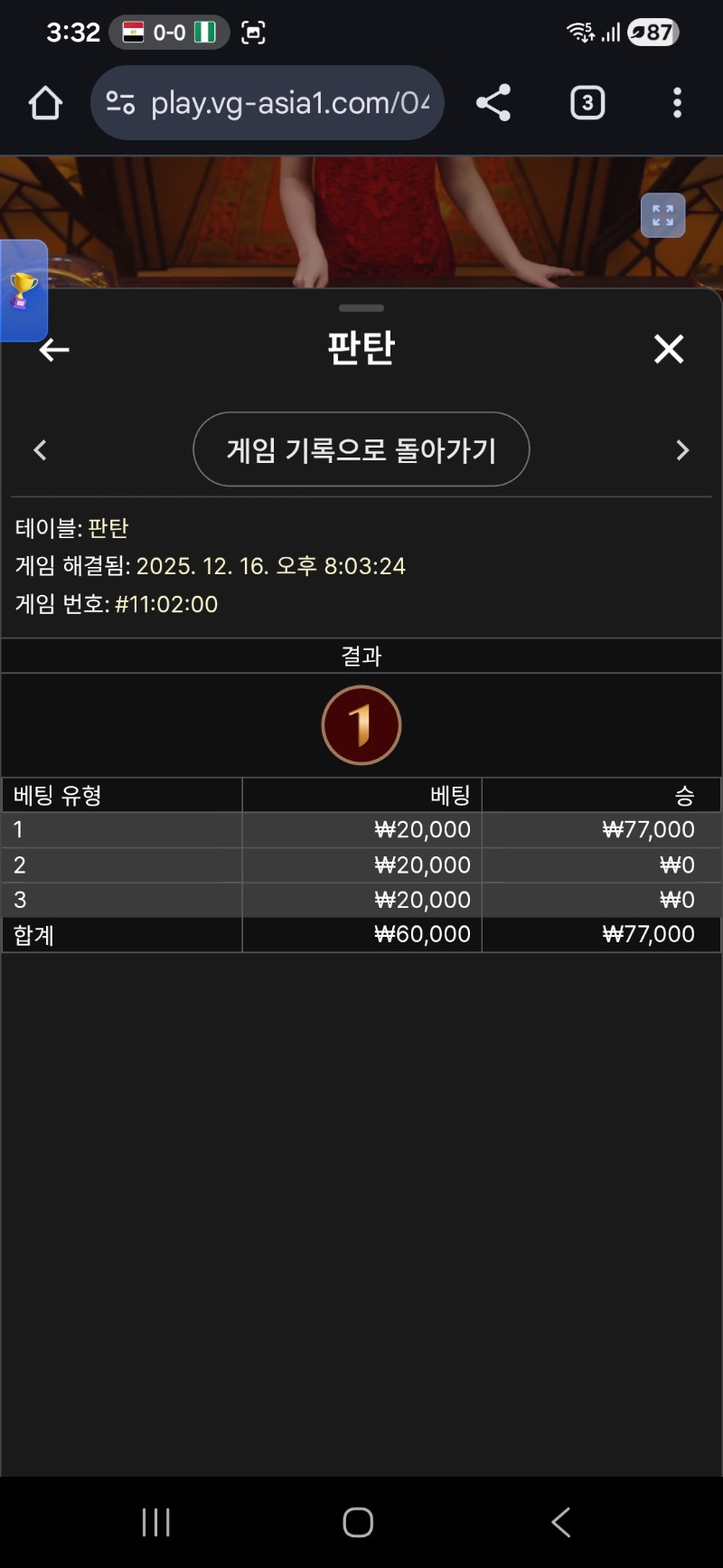
Task: Close the 판탄 game detail panel
Action: tap(669, 349)
